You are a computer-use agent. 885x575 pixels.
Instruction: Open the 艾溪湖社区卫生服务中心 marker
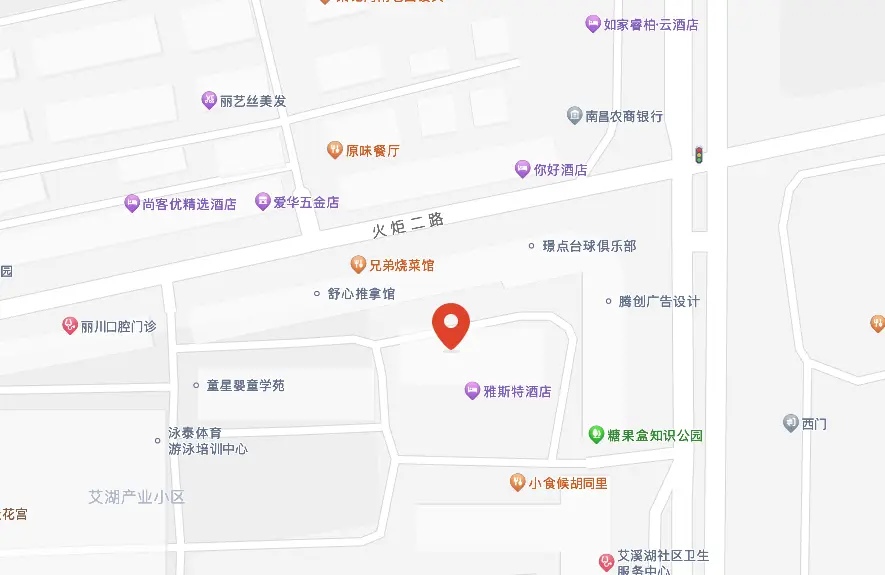pos(606,562)
